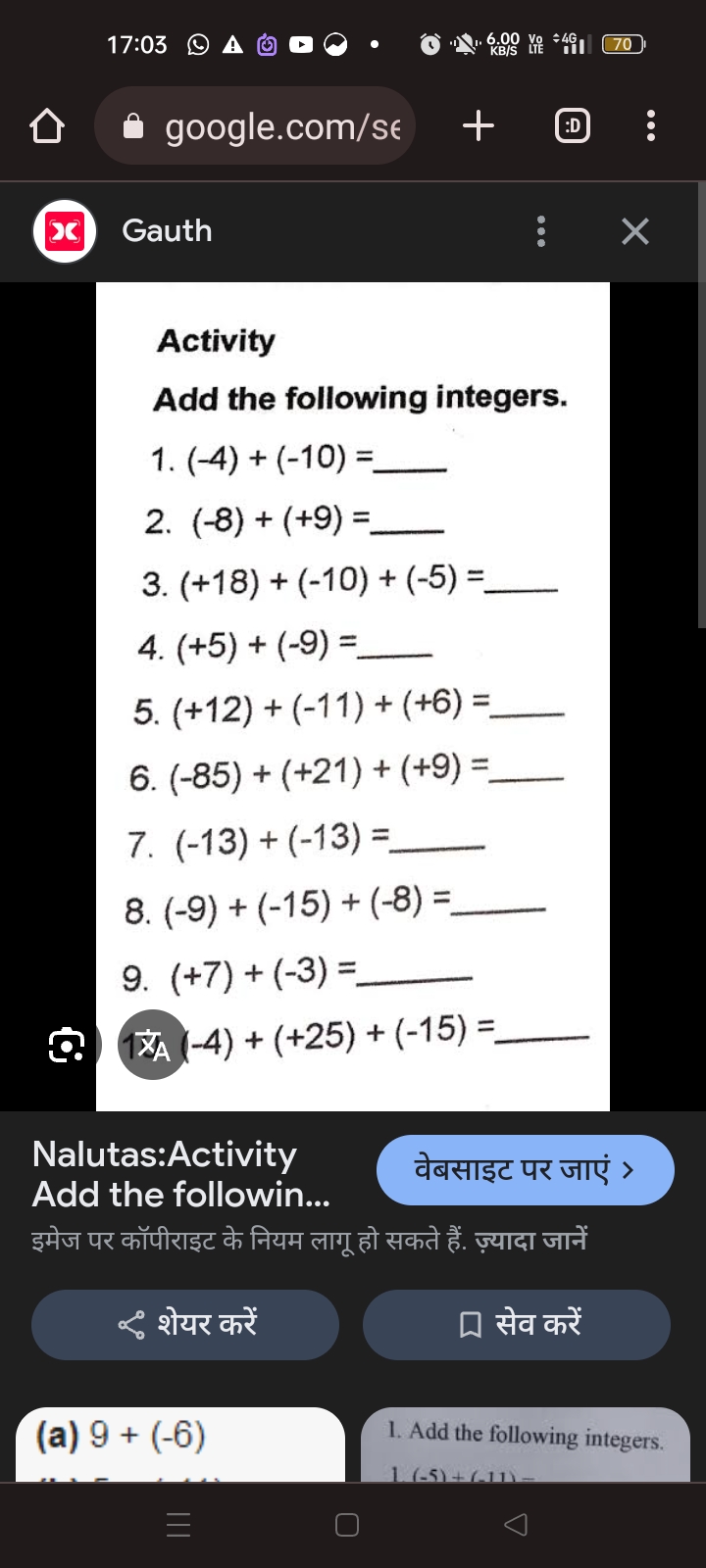
Task: Tap the वेबसाइट पर जाएं button
Action: 526,1170
